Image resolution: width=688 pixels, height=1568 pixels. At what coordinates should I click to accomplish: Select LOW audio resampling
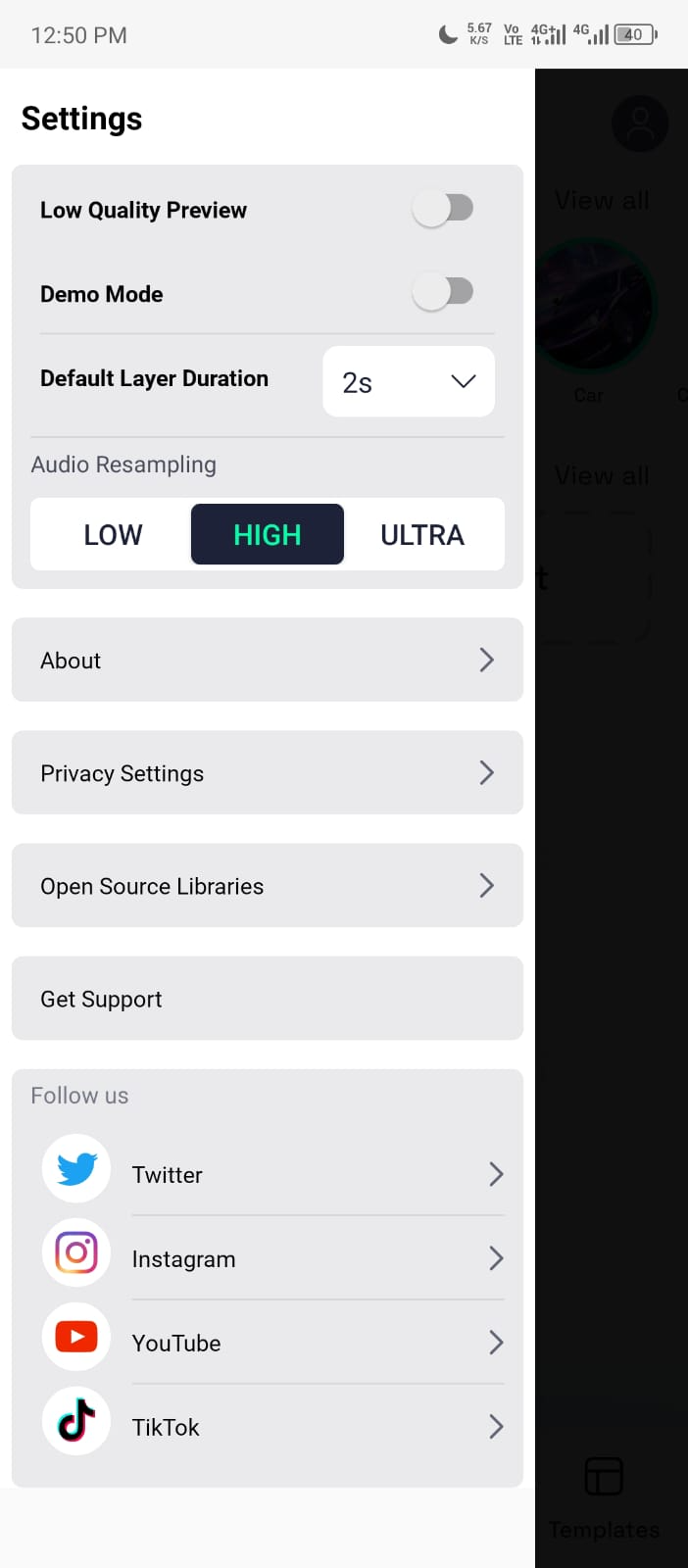pyautogui.click(x=113, y=535)
